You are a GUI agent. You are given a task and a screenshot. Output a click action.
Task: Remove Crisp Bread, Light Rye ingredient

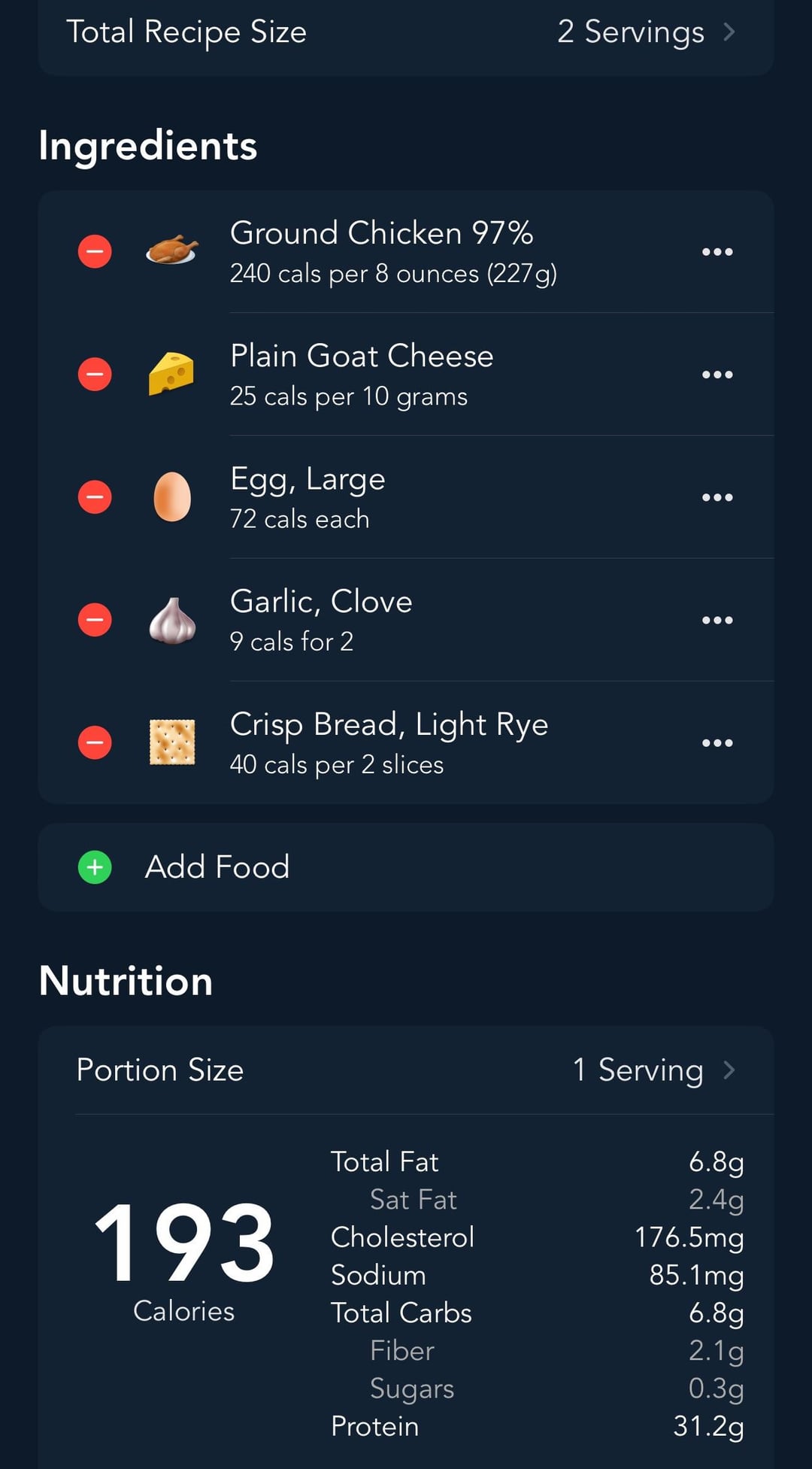[95, 742]
